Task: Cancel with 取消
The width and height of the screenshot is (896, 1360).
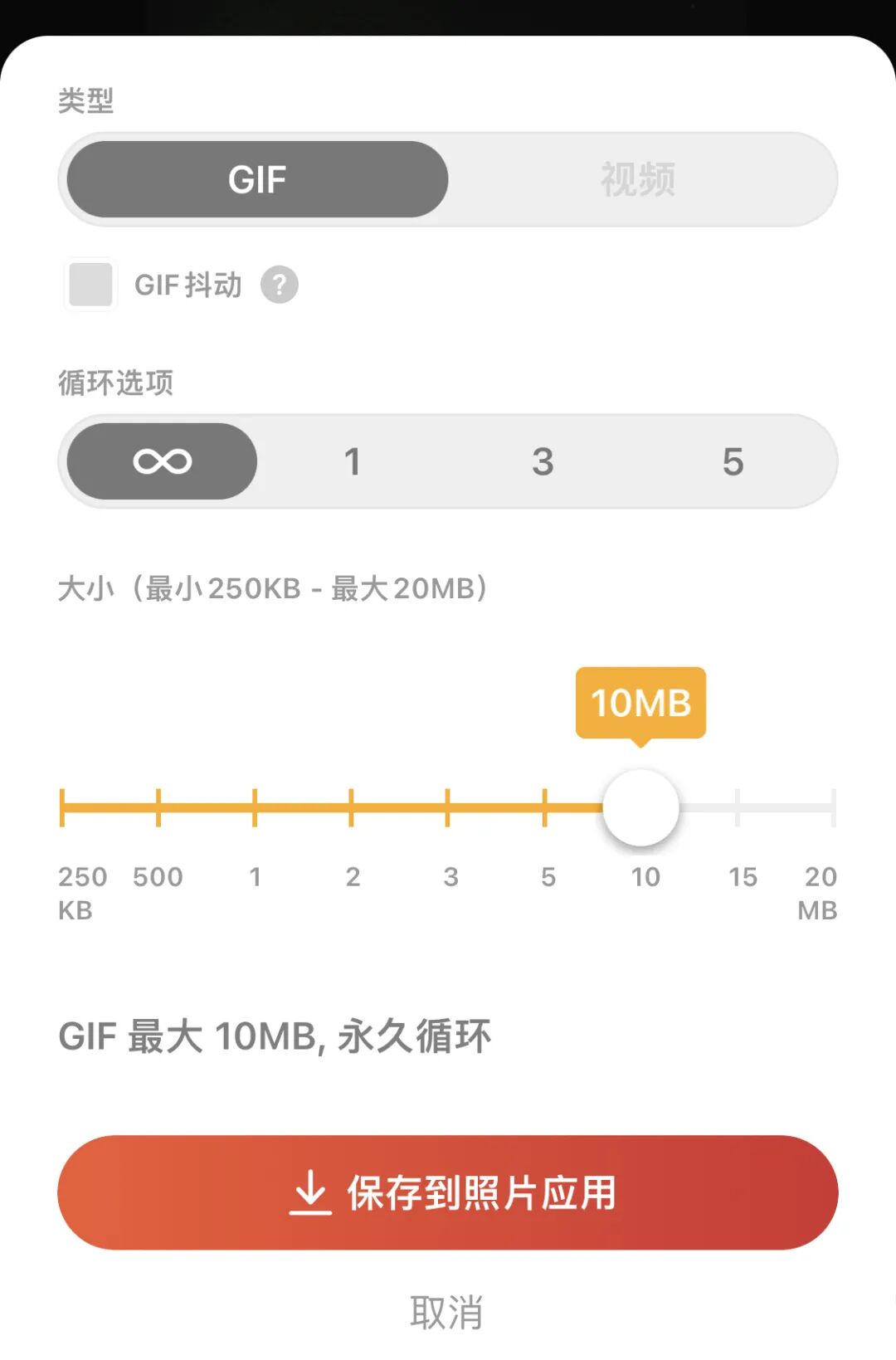Action: click(446, 1313)
